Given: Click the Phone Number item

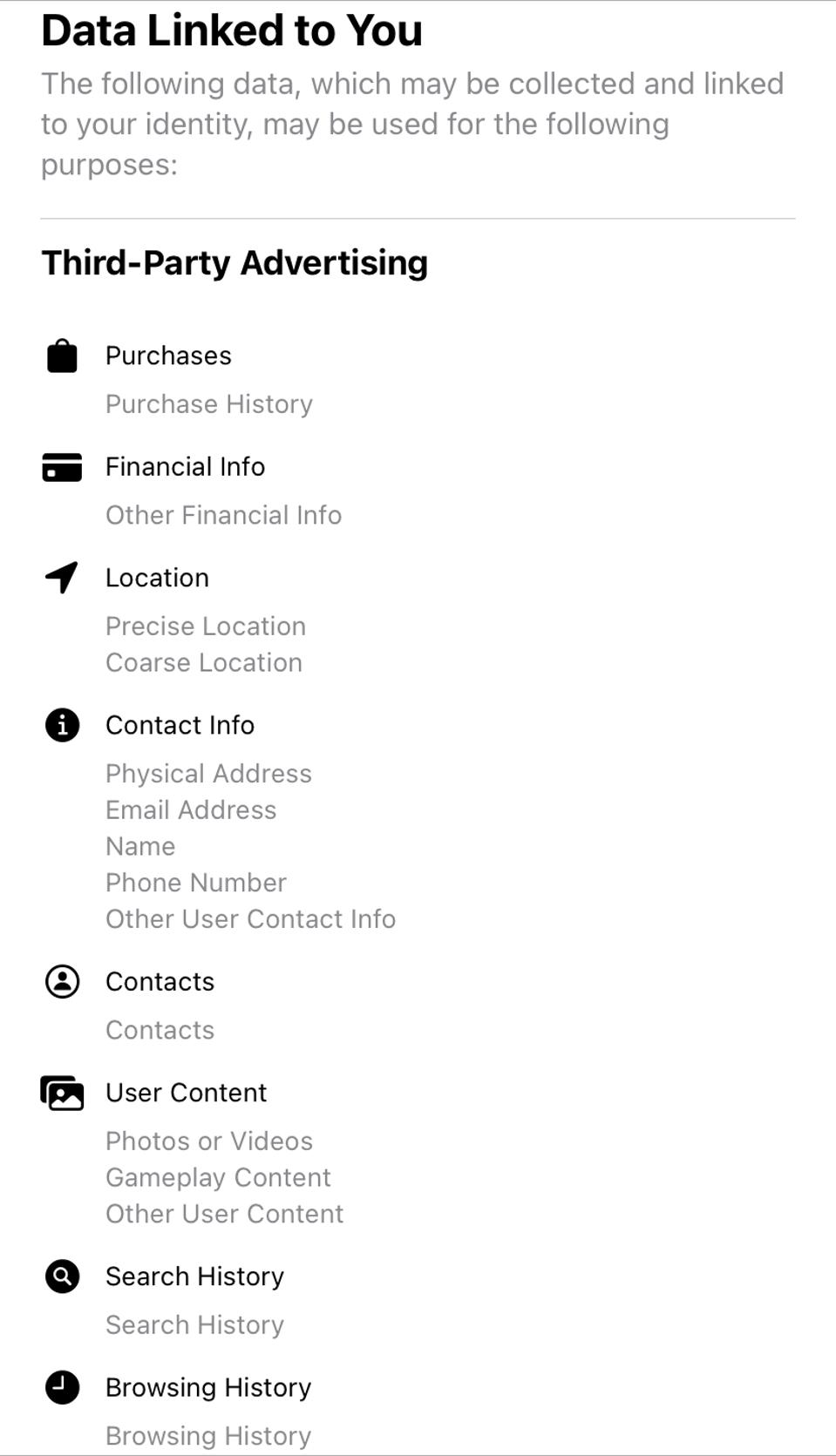Looking at the screenshot, I should (195, 883).
